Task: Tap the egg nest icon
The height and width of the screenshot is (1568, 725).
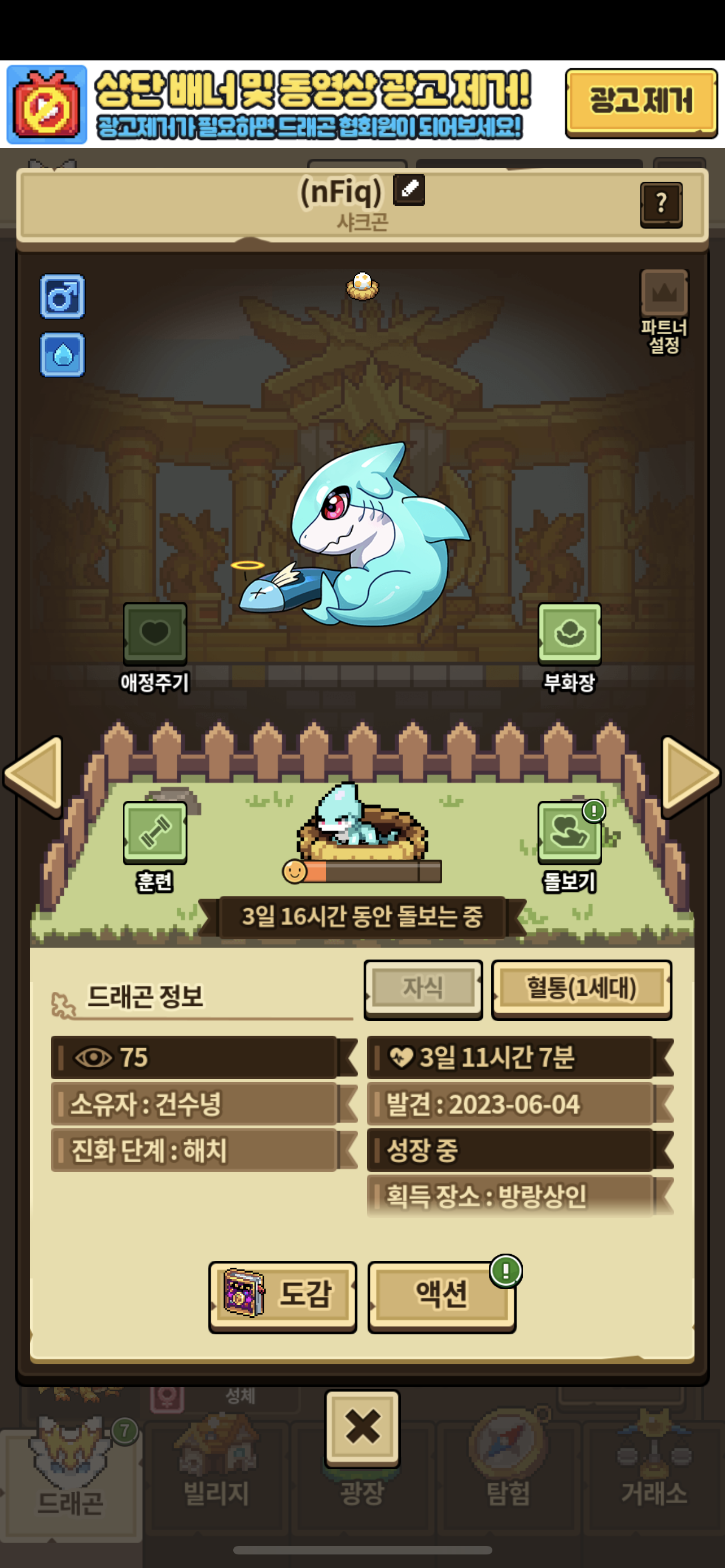Action: (x=362, y=286)
